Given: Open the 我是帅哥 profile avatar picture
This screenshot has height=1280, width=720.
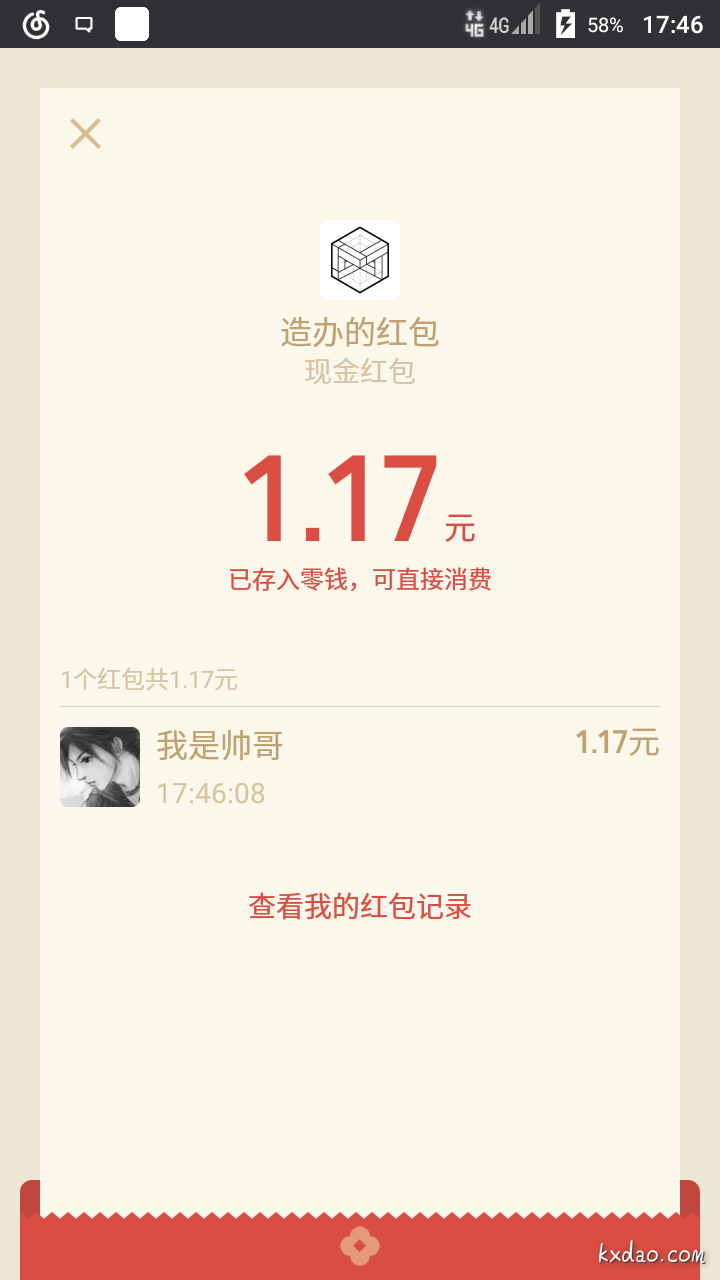Looking at the screenshot, I should pos(100,767).
